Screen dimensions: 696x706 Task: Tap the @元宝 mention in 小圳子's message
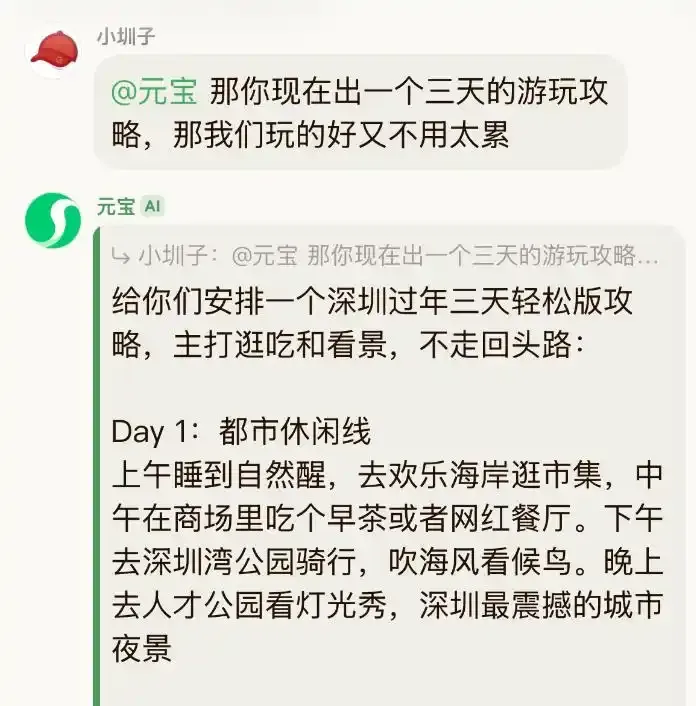[x=153, y=93]
